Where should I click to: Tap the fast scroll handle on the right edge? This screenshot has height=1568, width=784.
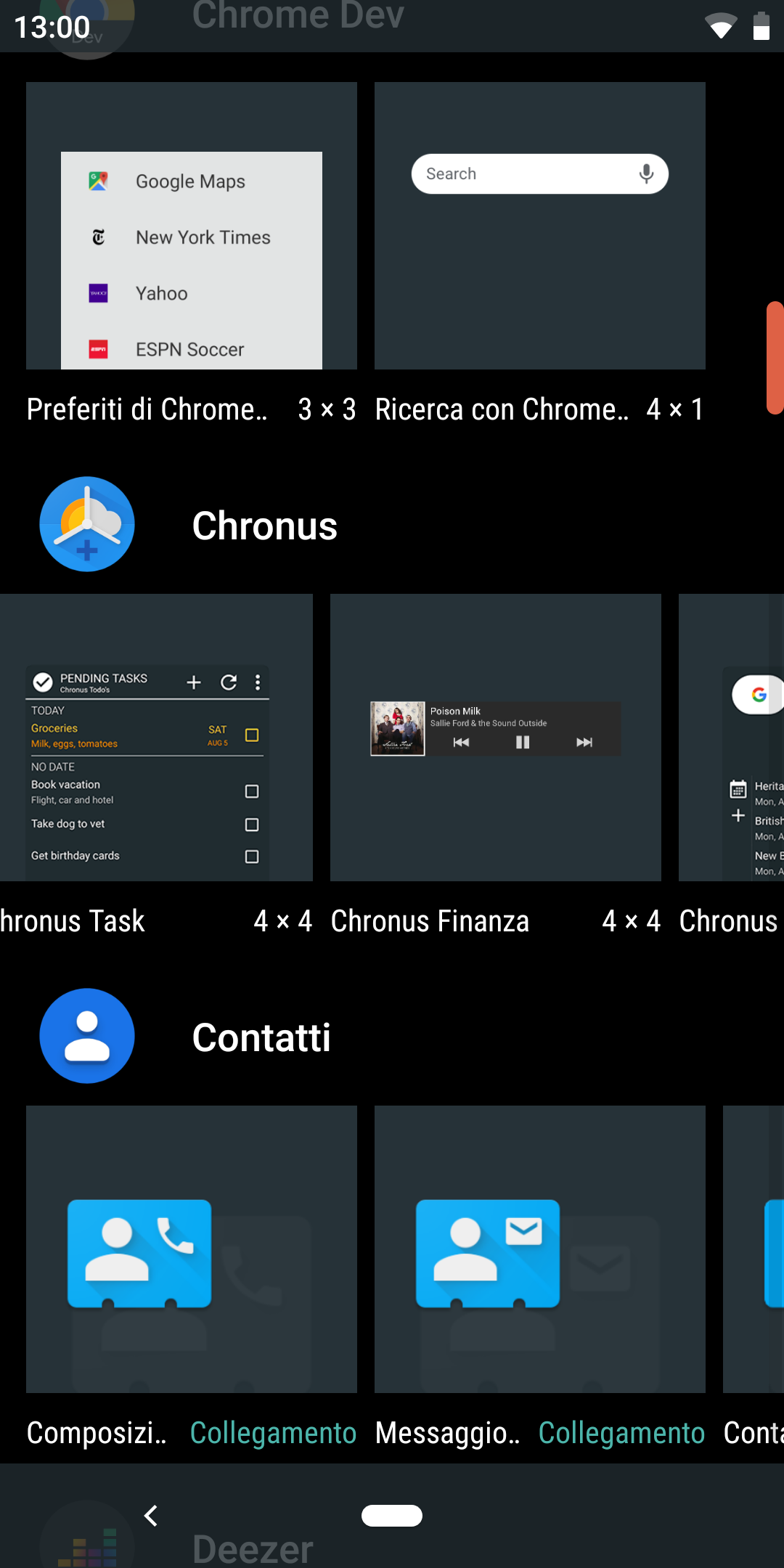(x=775, y=358)
